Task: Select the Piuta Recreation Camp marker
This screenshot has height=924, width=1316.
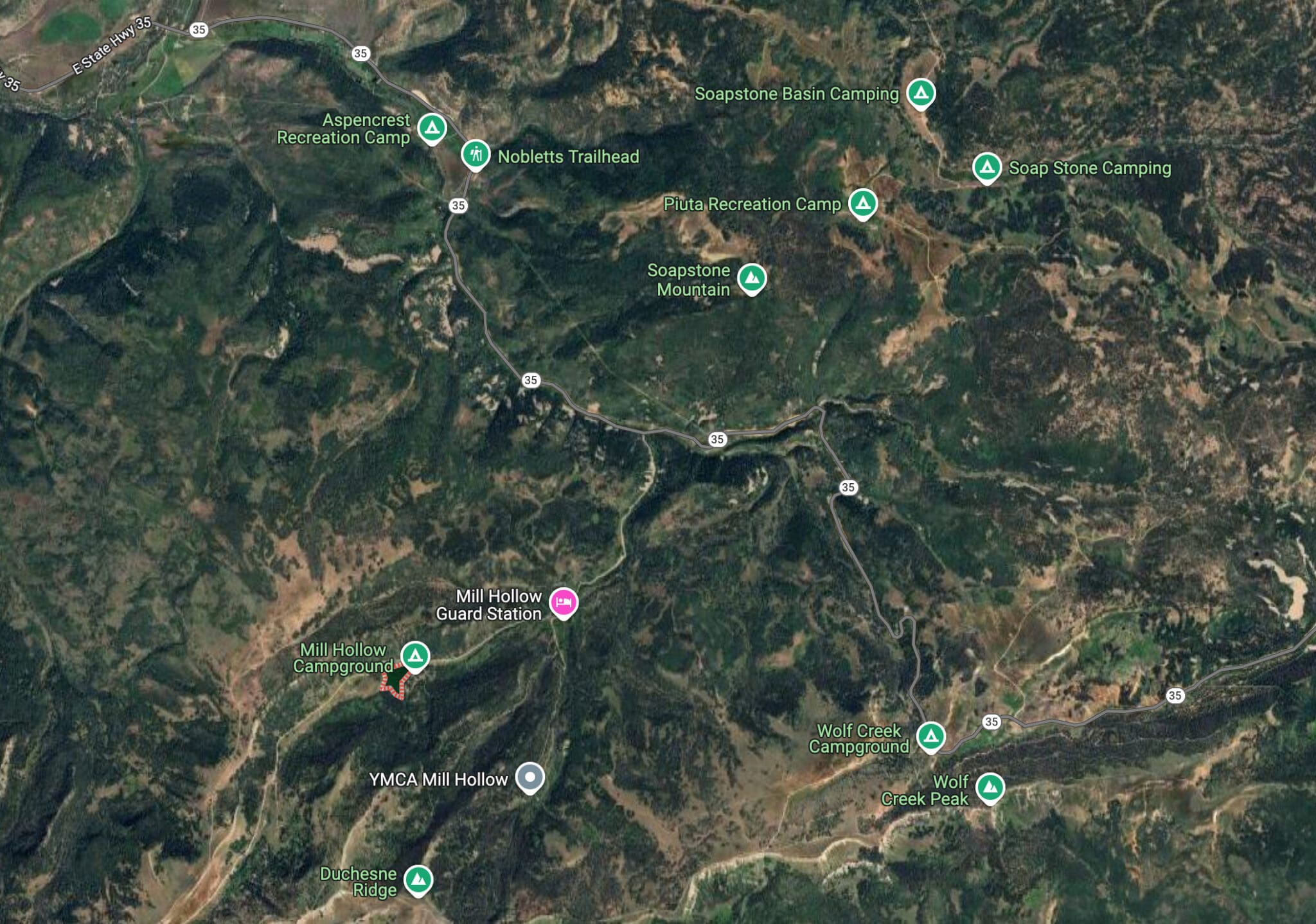Action: 863,204
